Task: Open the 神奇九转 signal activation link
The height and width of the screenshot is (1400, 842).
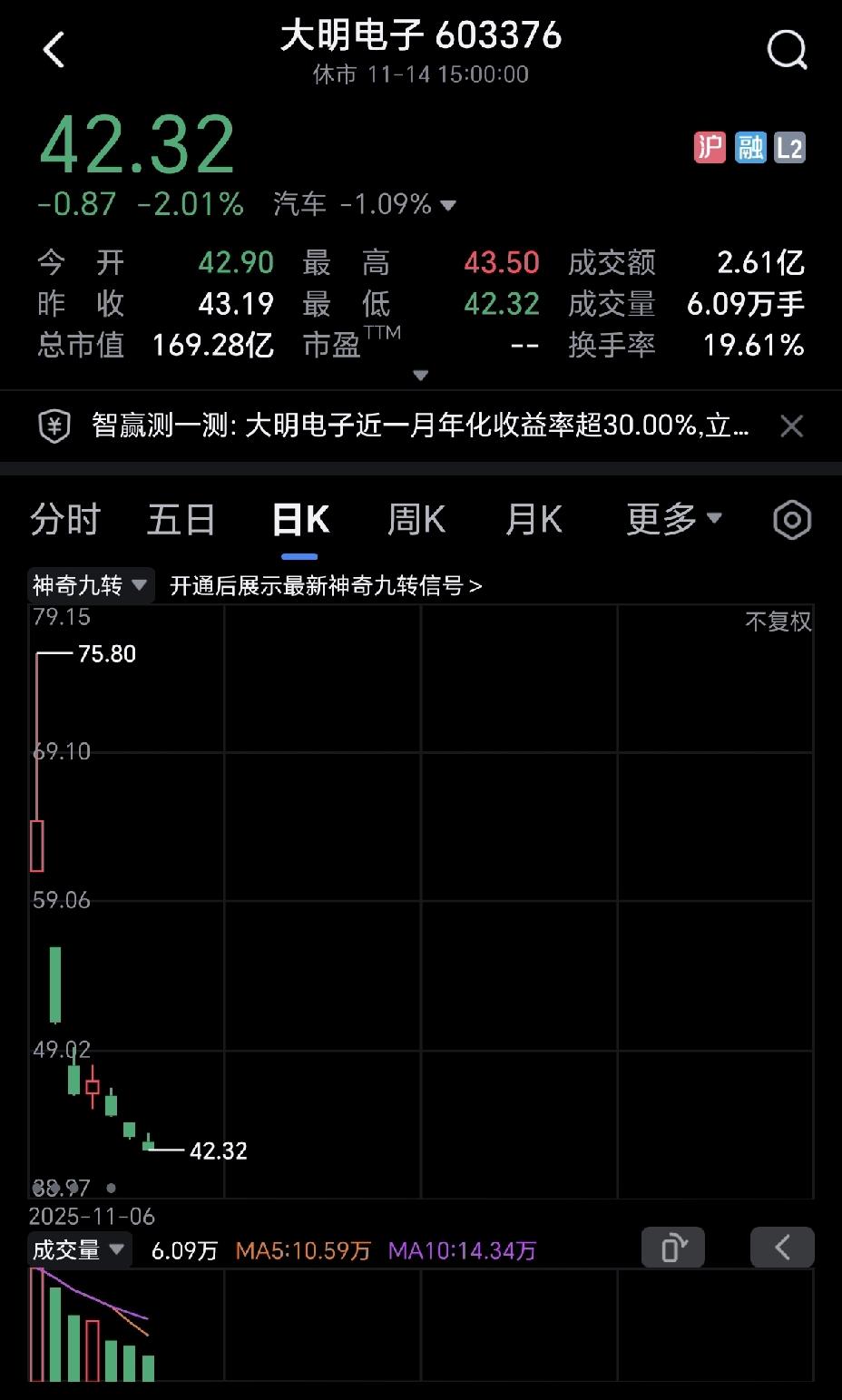Action: (327, 585)
